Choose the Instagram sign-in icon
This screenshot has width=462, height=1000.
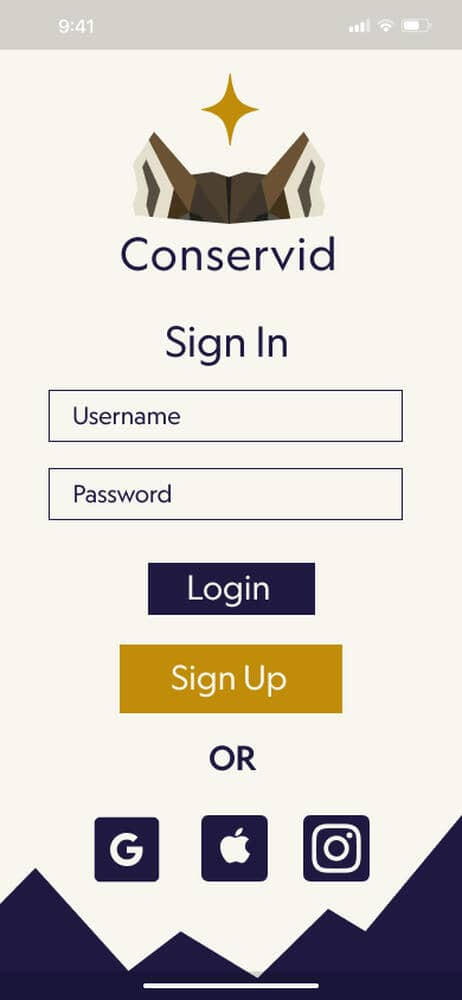click(x=336, y=848)
